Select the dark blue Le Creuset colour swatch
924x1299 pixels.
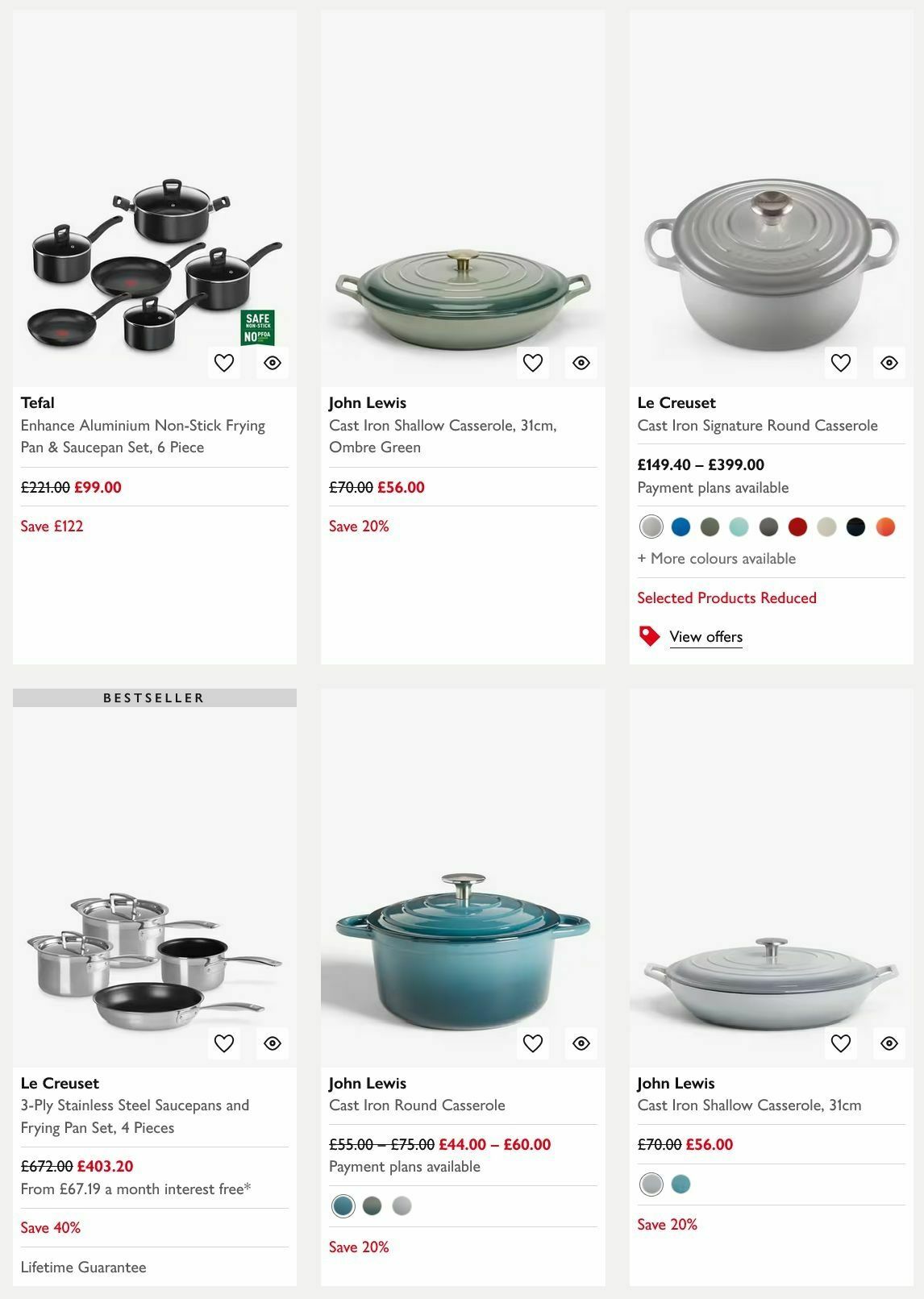[x=680, y=527]
